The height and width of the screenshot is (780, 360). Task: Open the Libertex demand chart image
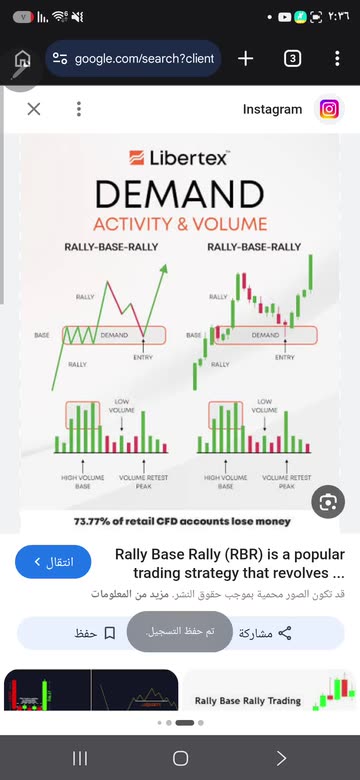180,333
